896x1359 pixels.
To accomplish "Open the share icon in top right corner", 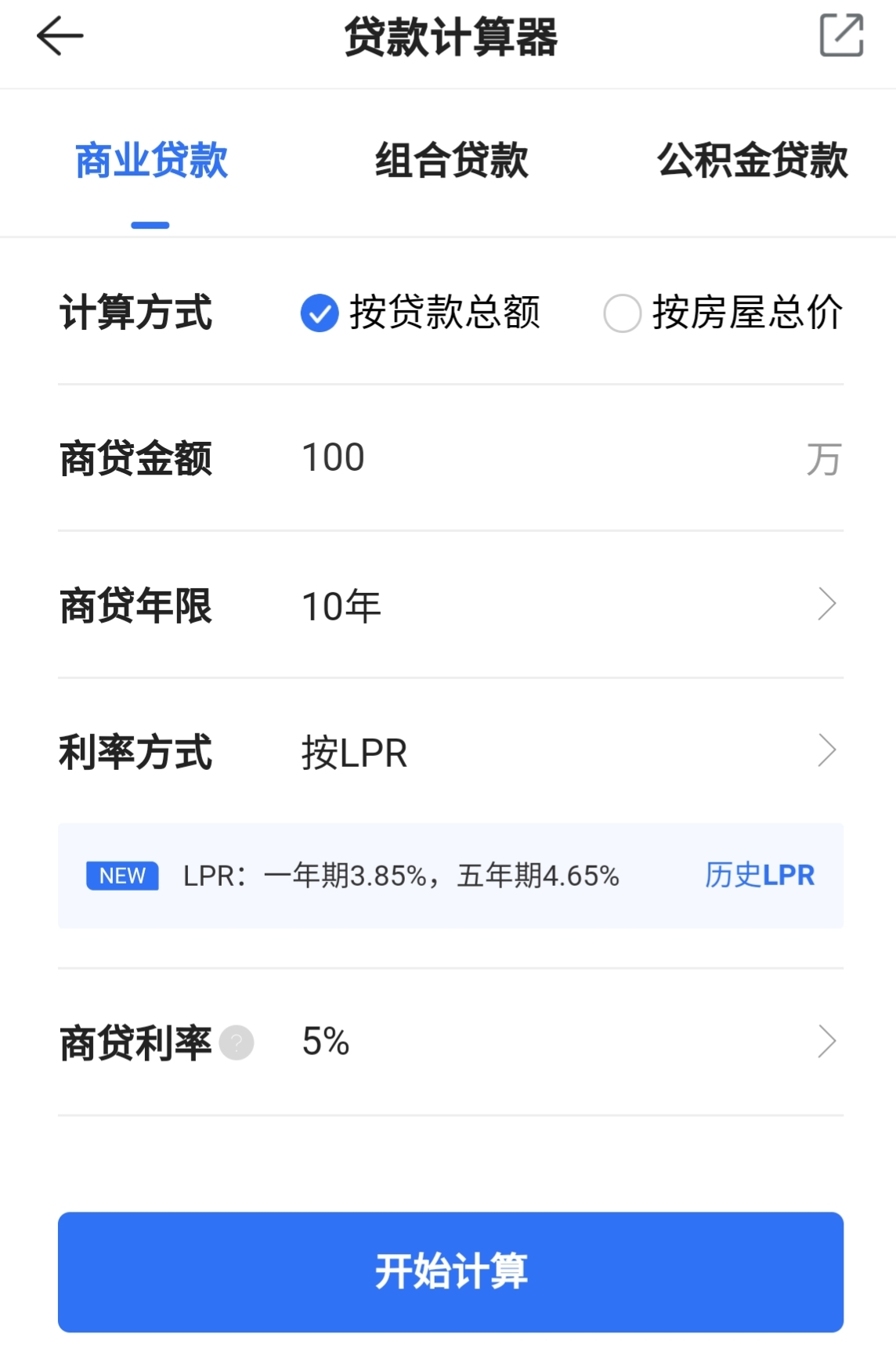I will pyautogui.click(x=841, y=35).
